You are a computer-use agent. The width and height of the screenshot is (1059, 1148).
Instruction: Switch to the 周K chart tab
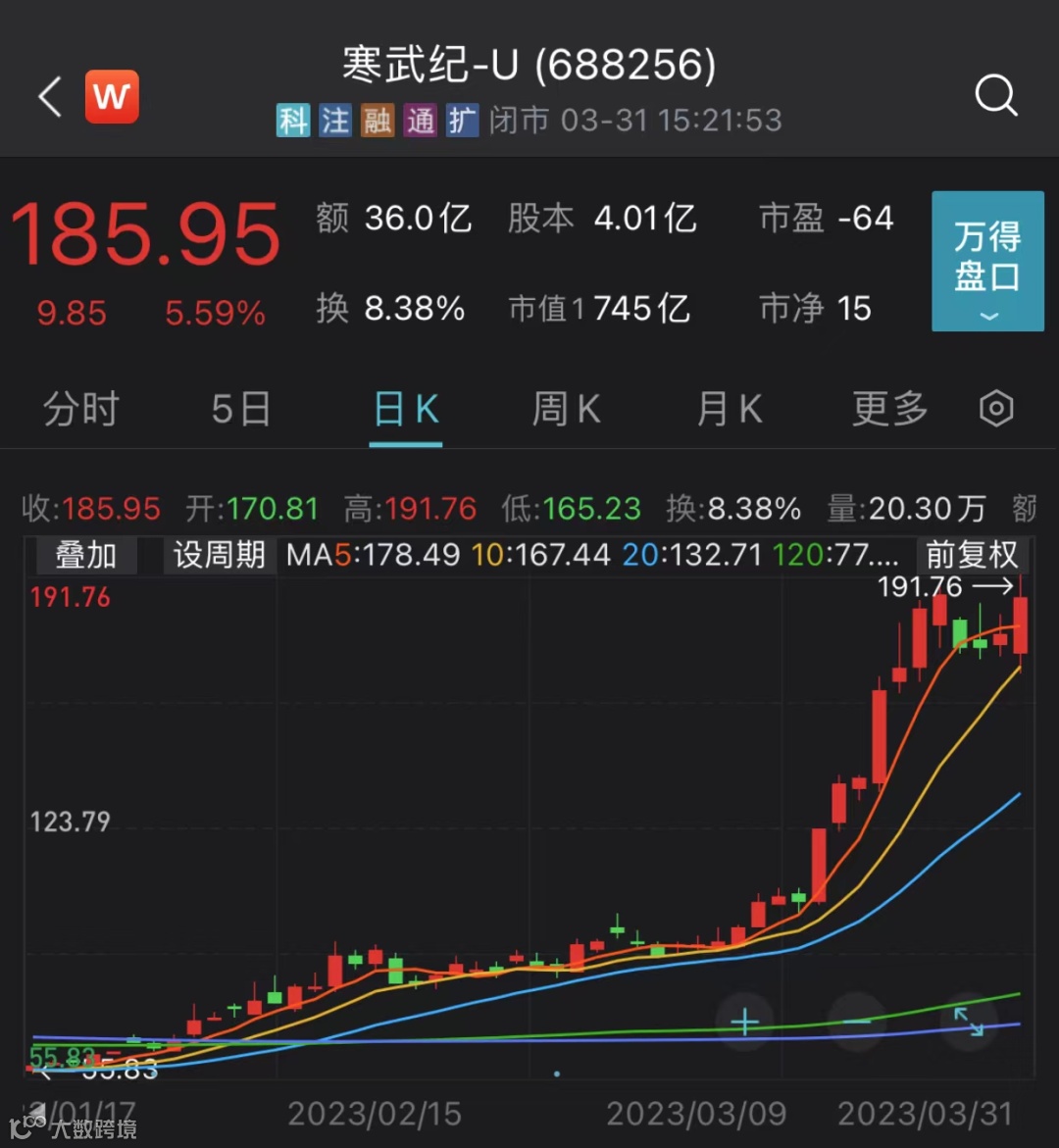tap(566, 409)
